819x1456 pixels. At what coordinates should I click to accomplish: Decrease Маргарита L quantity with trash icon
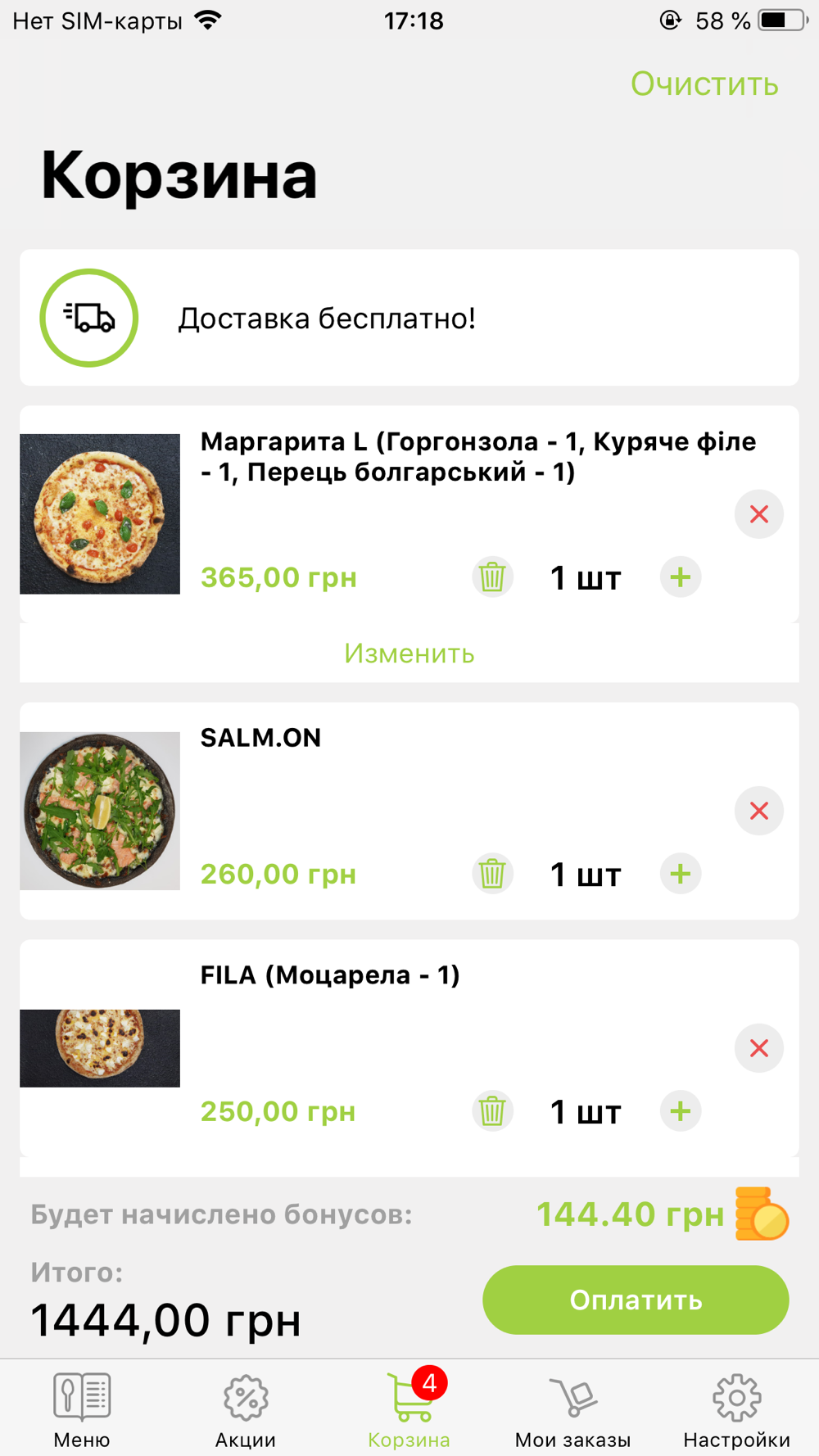click(492, 577)
